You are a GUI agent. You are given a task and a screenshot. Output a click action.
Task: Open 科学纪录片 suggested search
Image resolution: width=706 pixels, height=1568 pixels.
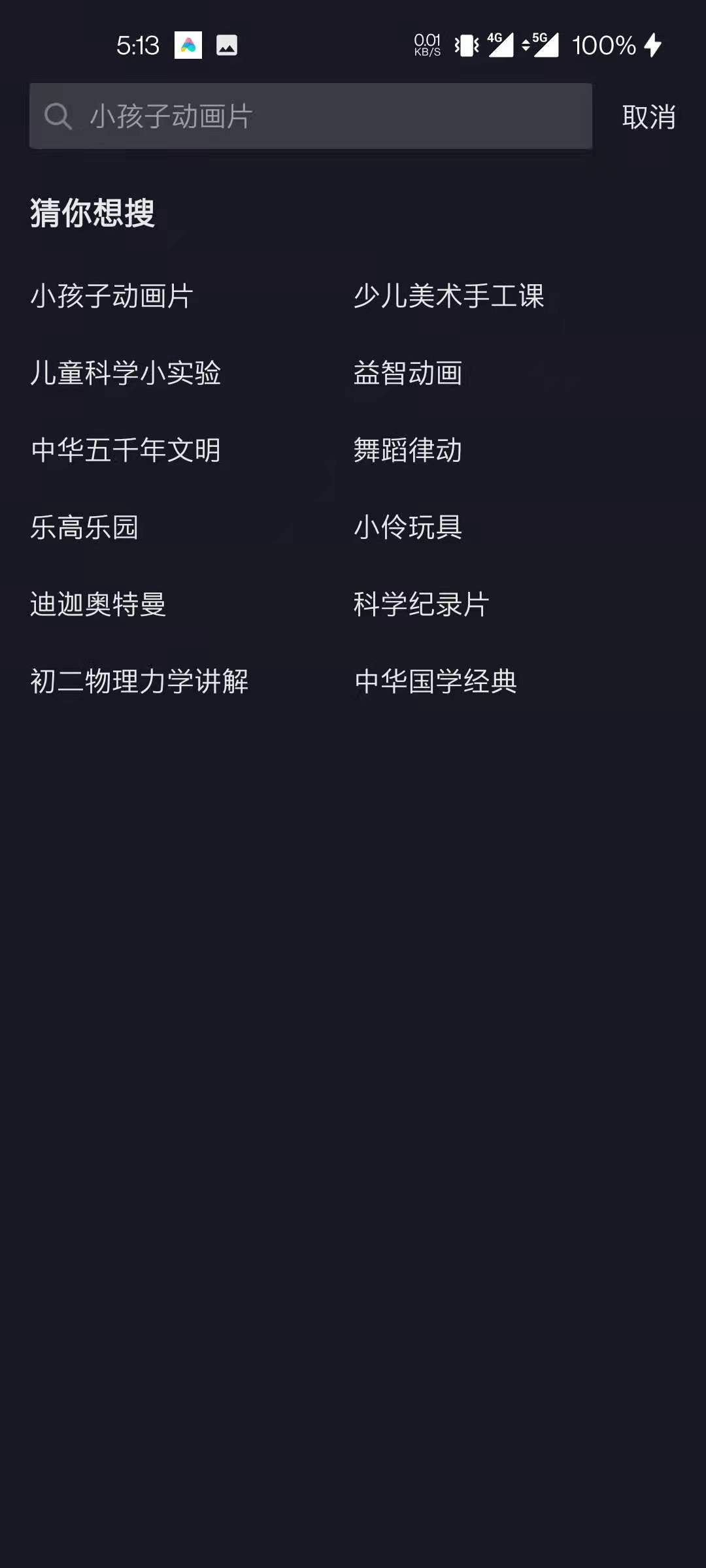click(422, 604)
